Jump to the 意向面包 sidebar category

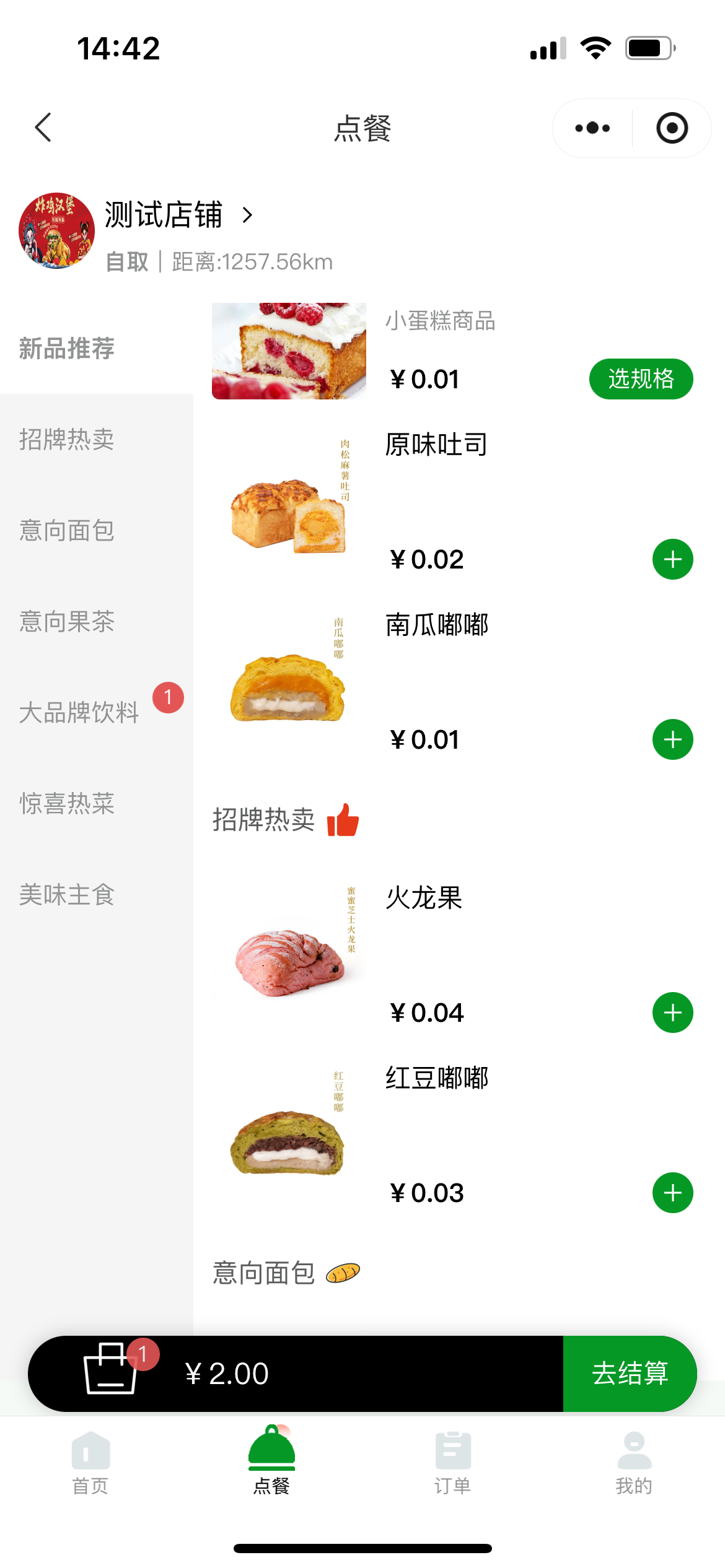(x=67, y=531)
